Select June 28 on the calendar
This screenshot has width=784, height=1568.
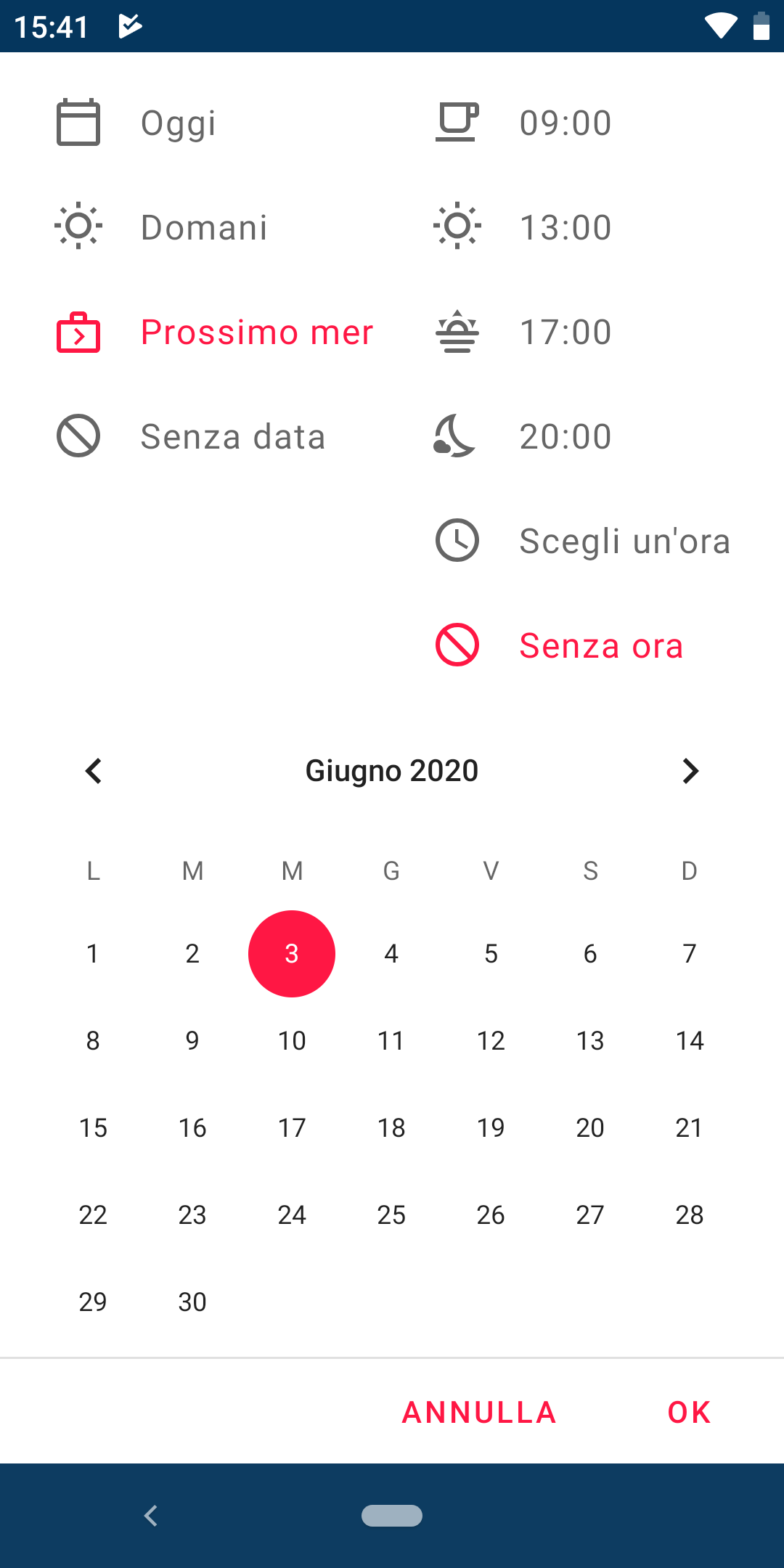coord(690,1215)
